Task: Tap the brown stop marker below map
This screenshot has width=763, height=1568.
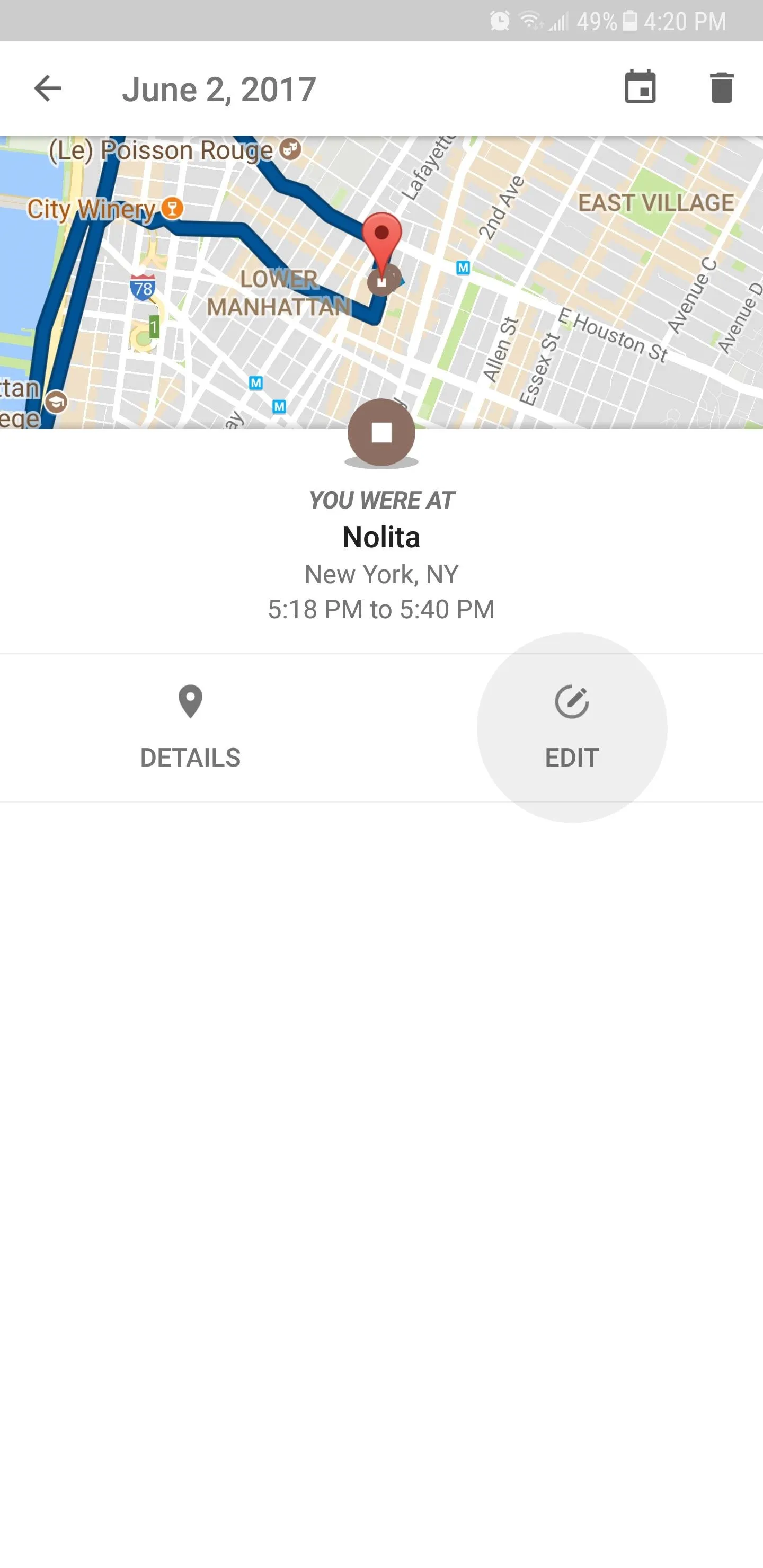Action: click(381, 433)
